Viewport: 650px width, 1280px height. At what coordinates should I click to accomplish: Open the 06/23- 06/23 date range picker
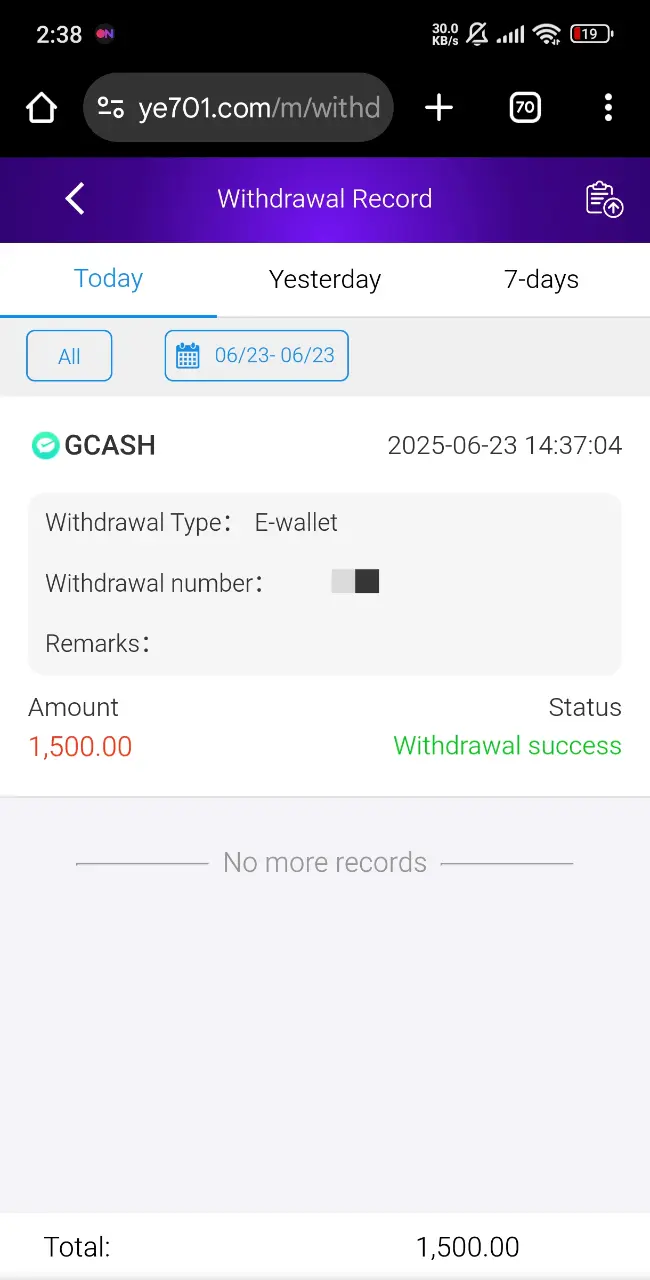[256, 356]
